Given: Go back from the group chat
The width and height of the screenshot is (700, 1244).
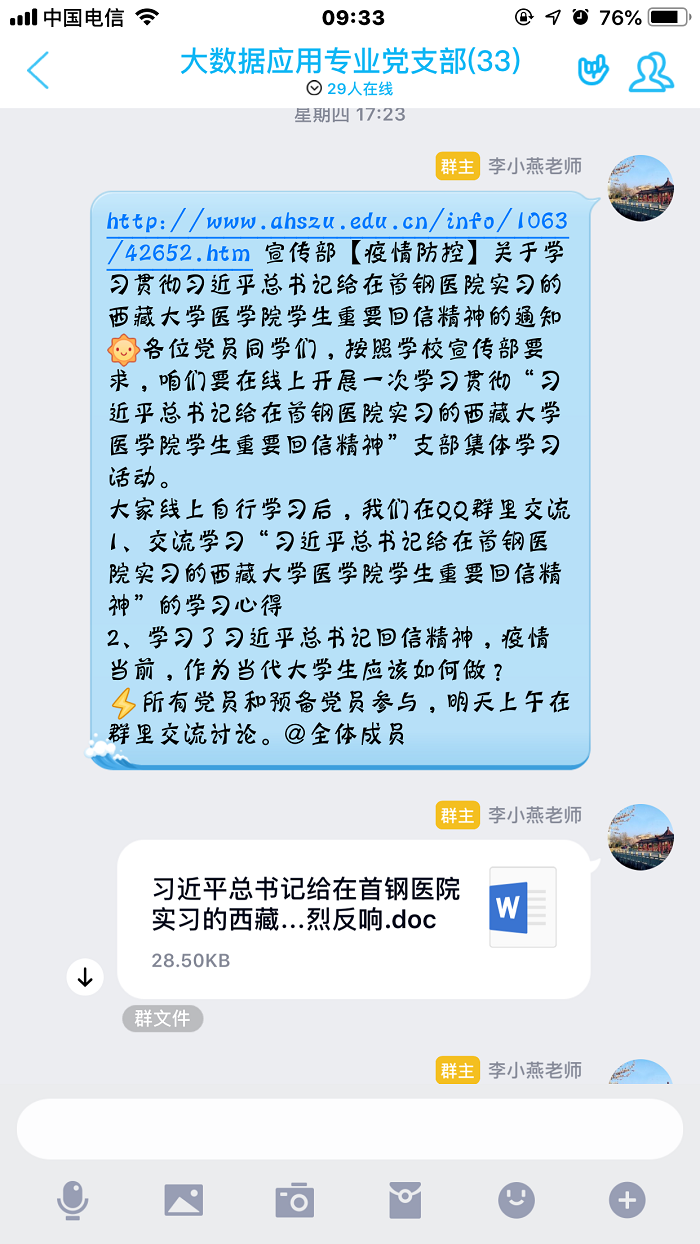Looking at the screenshot, I should click(x=38, y=70).
